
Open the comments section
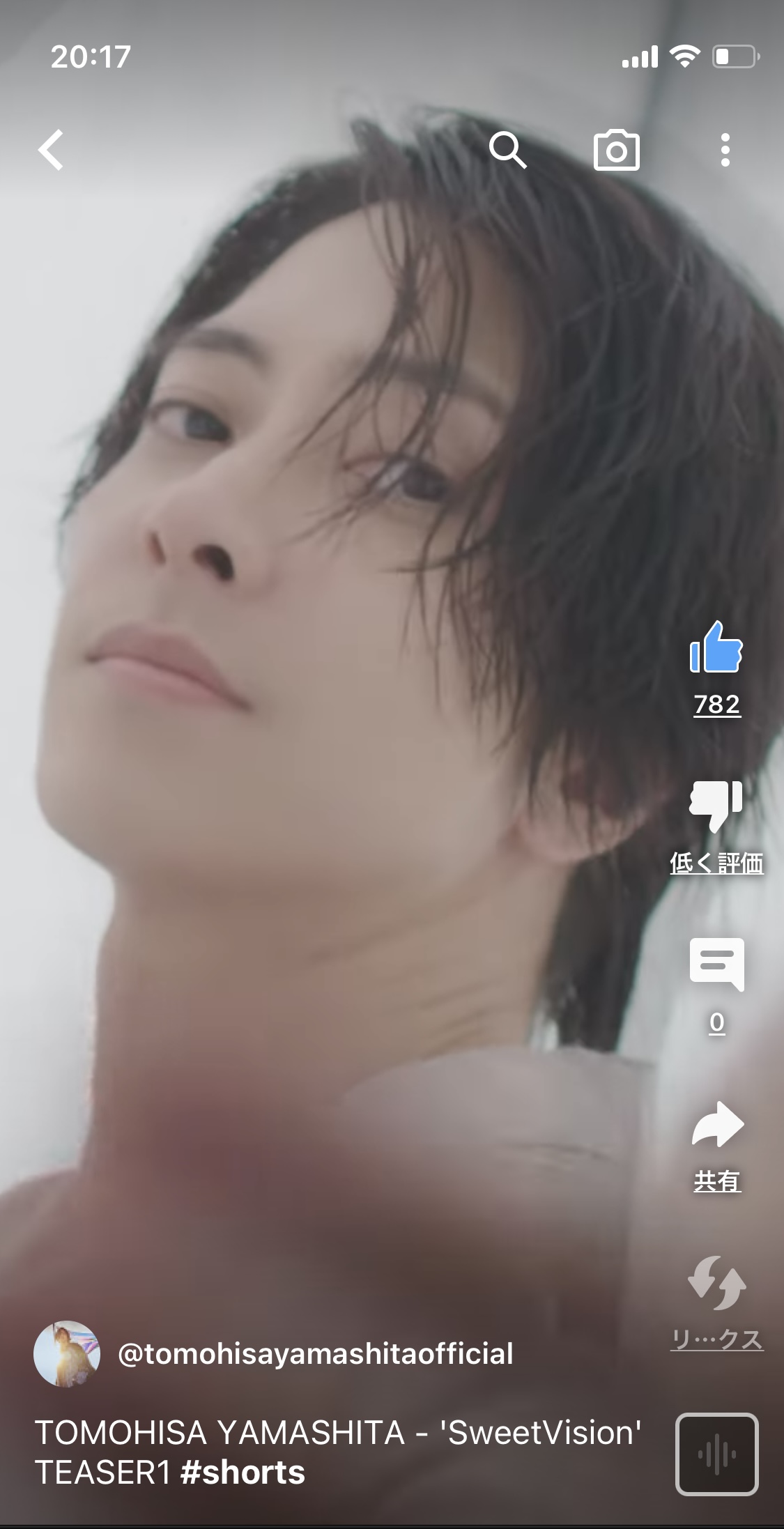(x=716, y=965)
